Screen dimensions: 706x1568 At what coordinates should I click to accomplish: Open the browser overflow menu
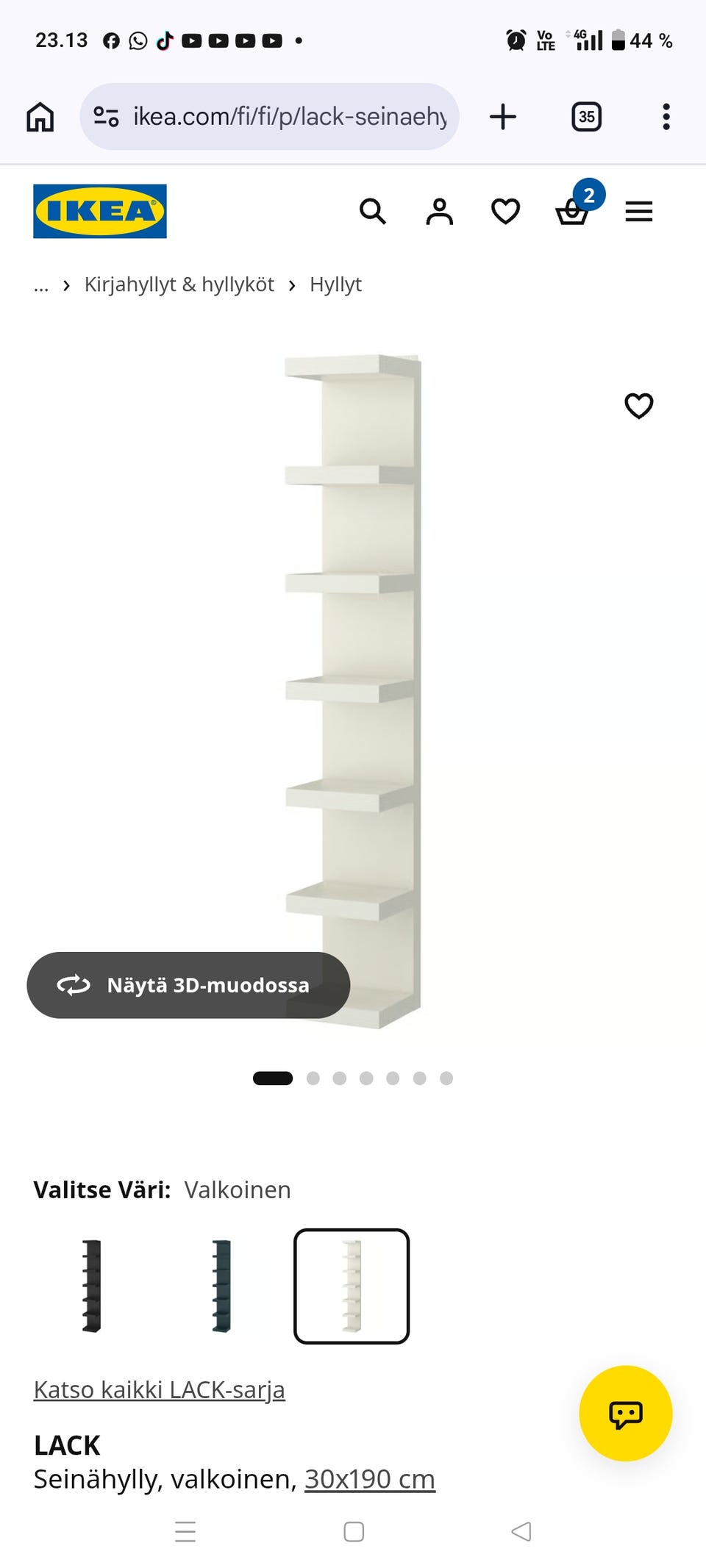[x=666, y=116]
